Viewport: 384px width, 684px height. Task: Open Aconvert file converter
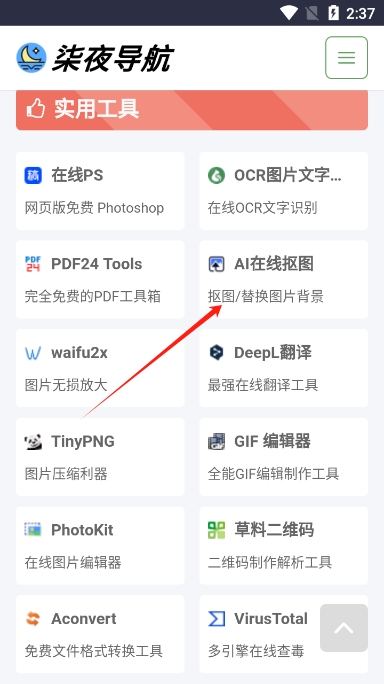click(100, 634)
